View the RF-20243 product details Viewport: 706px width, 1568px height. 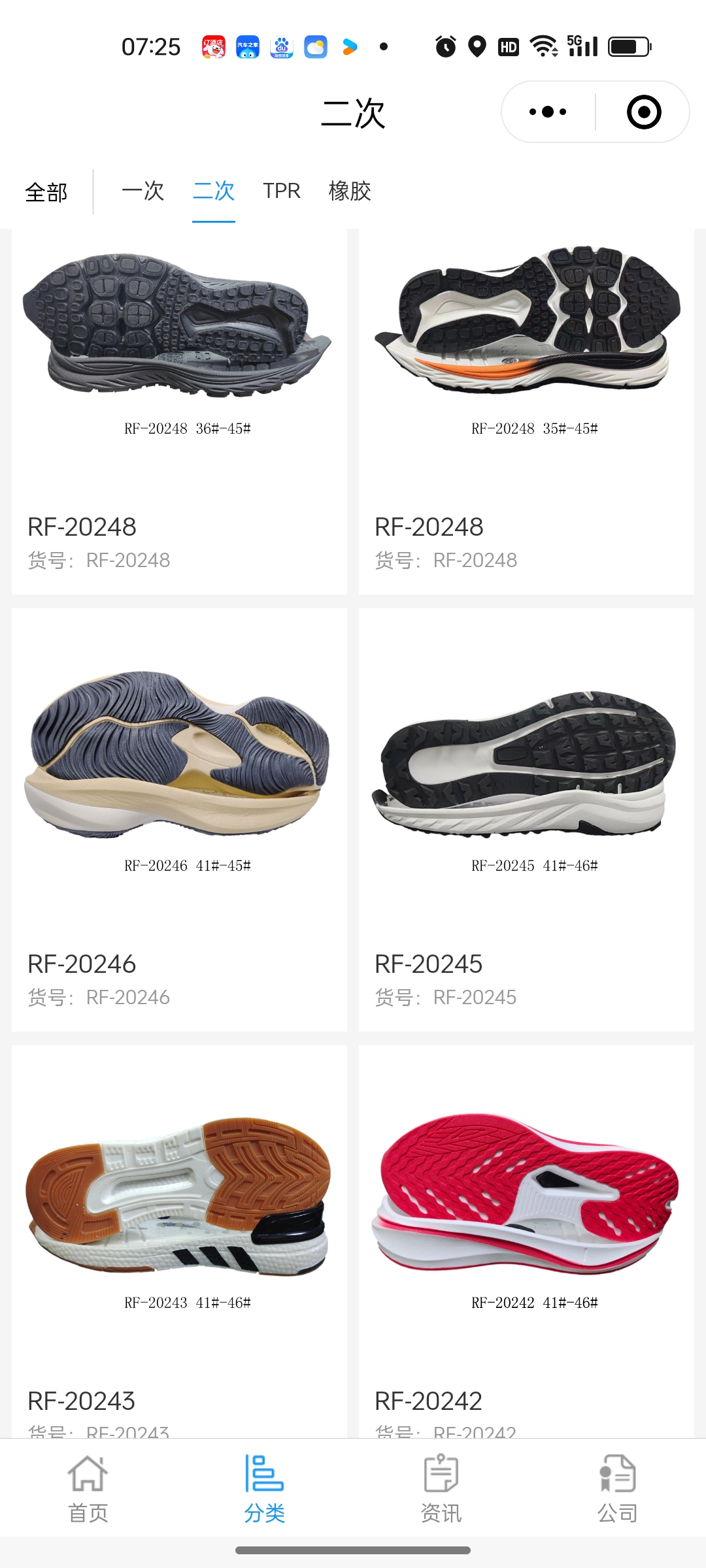[x=179, y=1241]
